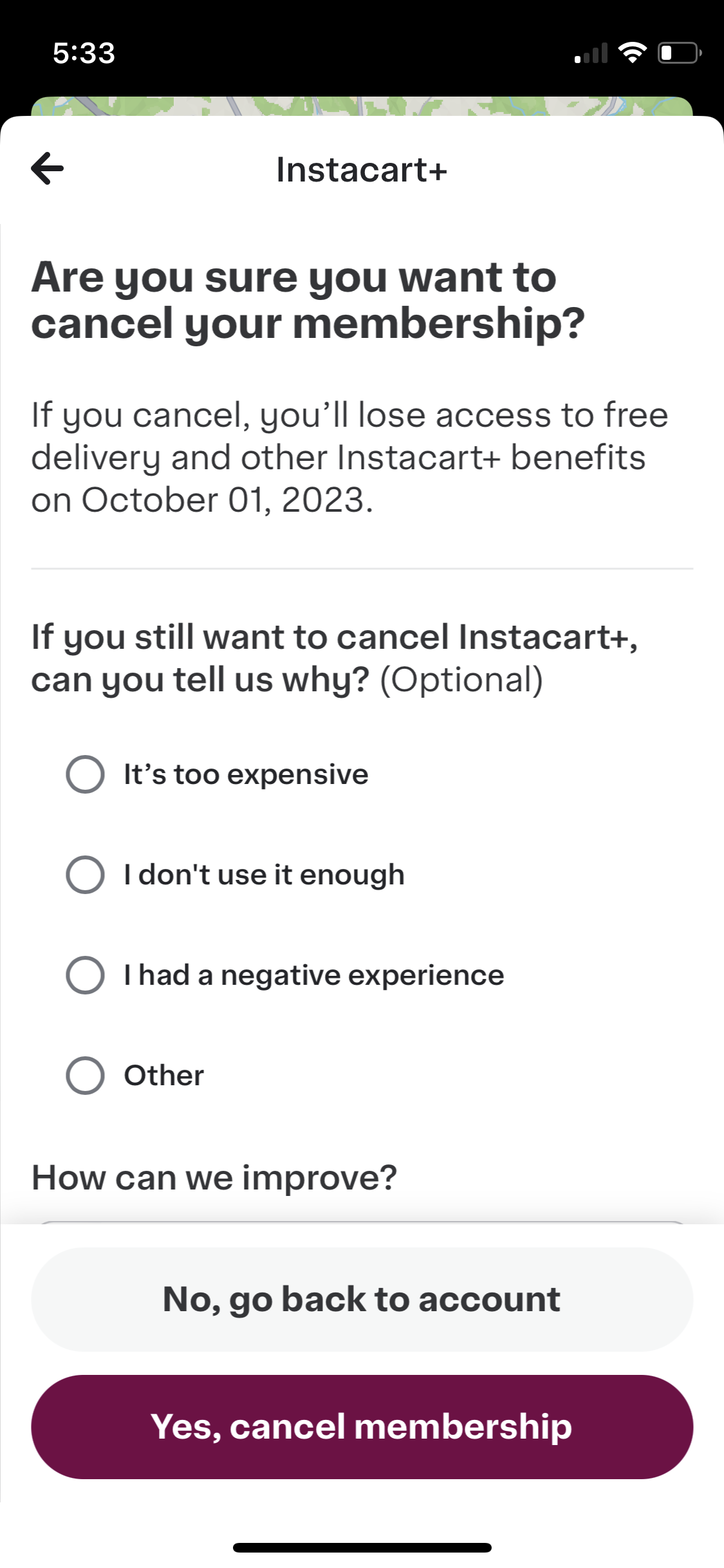This screenshot has height=1568, width=724.
Task: Click the battery indicator icon
Action: [676, 53]
